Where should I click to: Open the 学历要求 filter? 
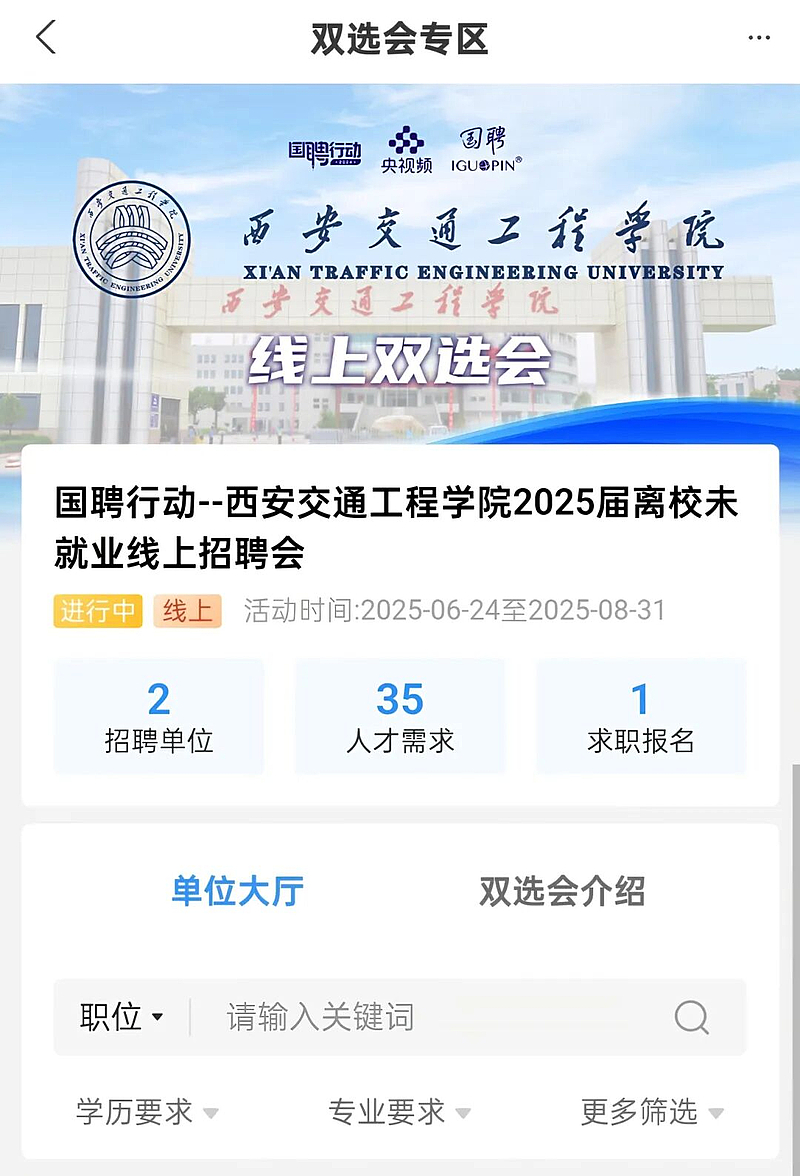pos(147,1112)
